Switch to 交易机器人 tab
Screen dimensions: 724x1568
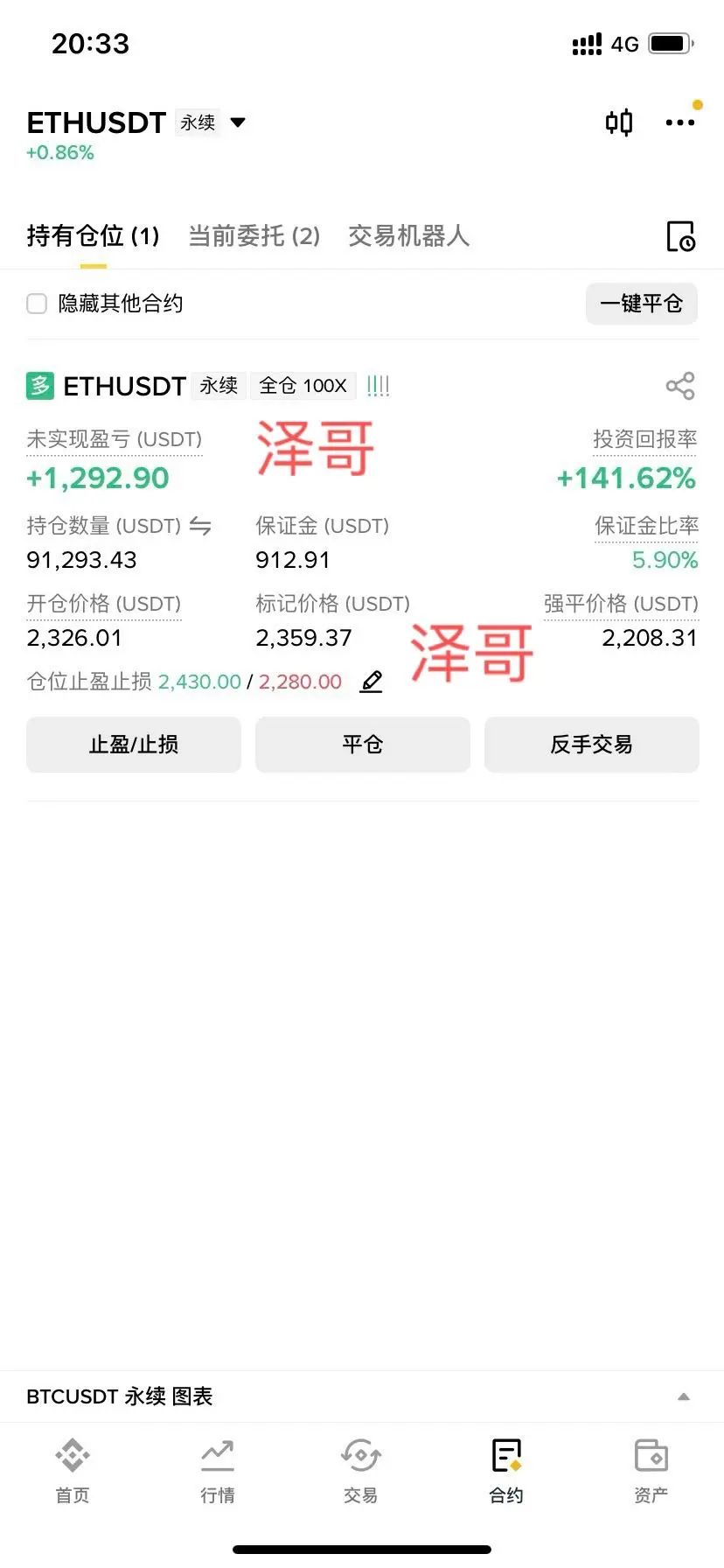(x=408, y=235)
